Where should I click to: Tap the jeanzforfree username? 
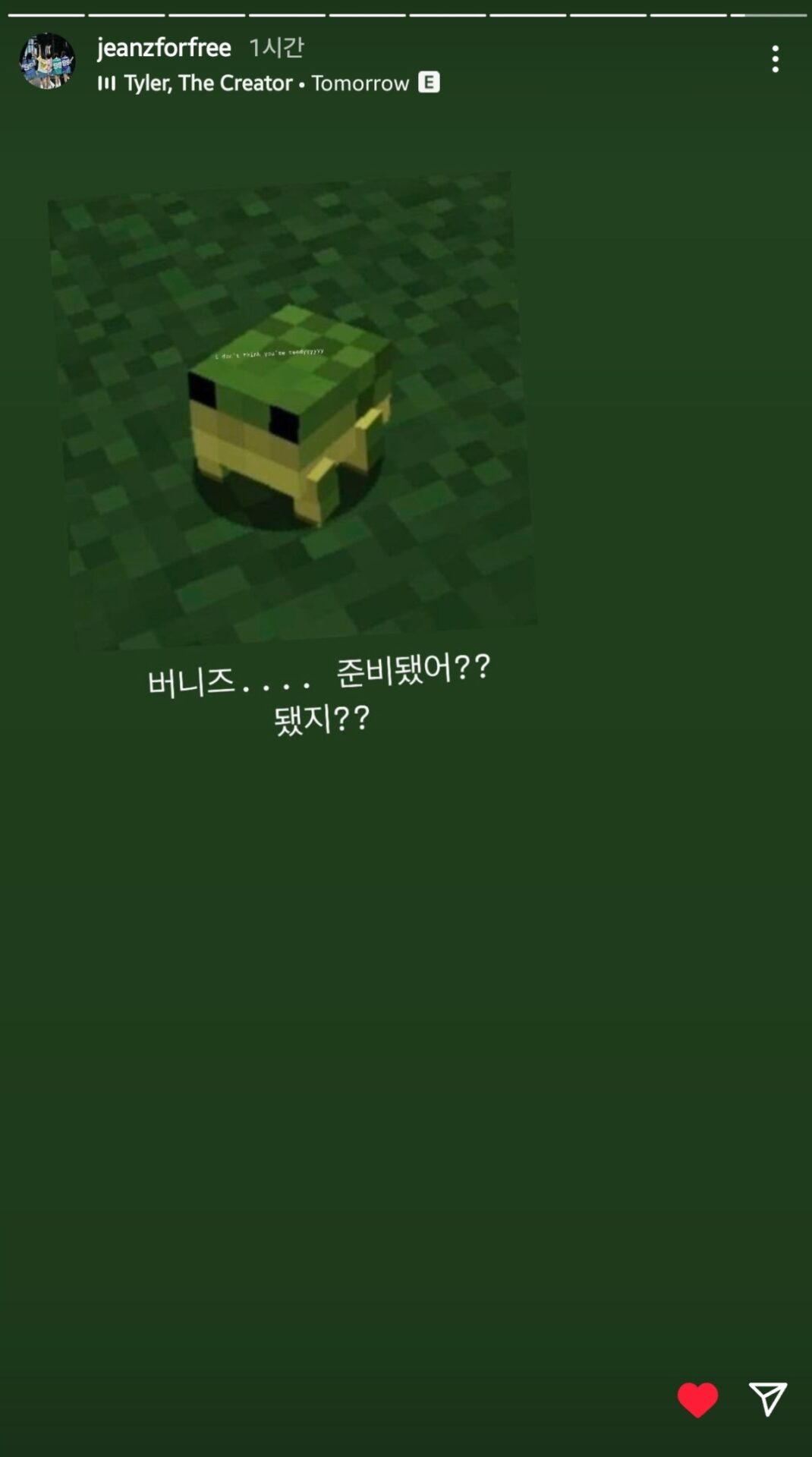164,48
